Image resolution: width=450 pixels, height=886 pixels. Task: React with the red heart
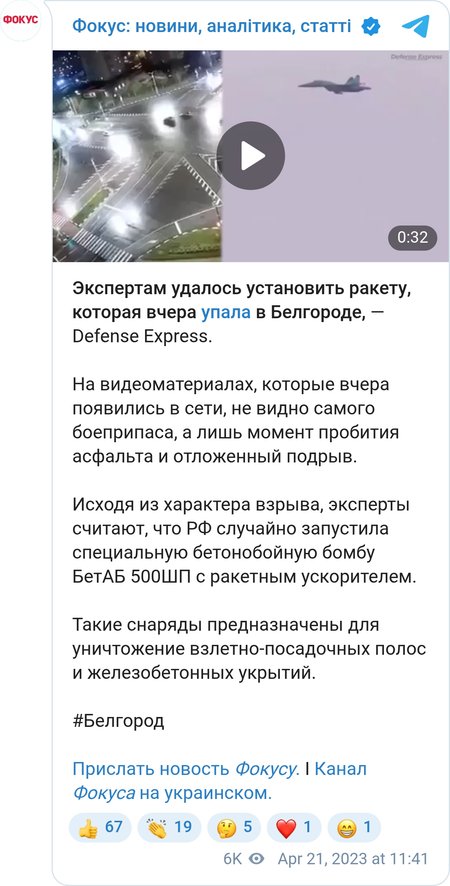tap(294, 828)
